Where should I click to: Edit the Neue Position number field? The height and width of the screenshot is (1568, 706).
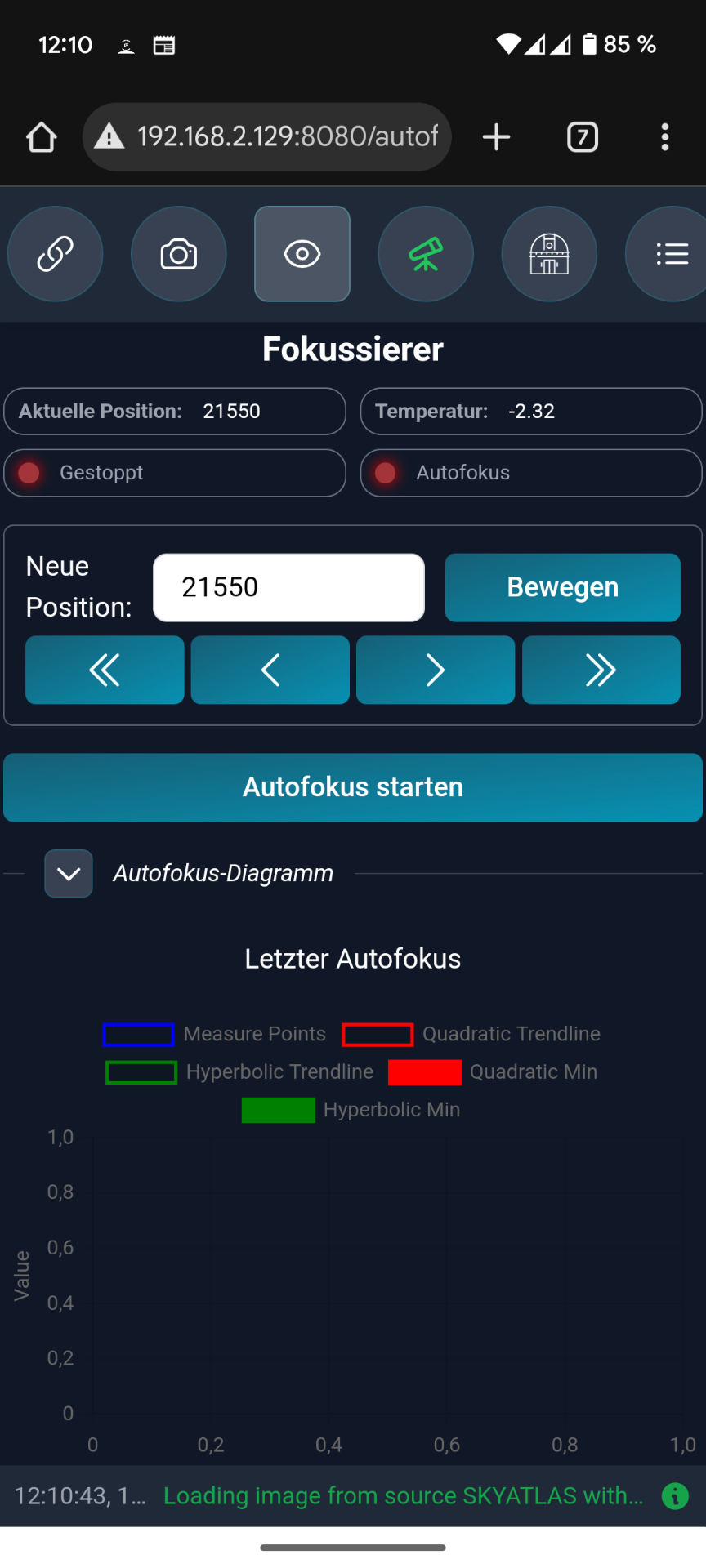click(x=288, y=587)
